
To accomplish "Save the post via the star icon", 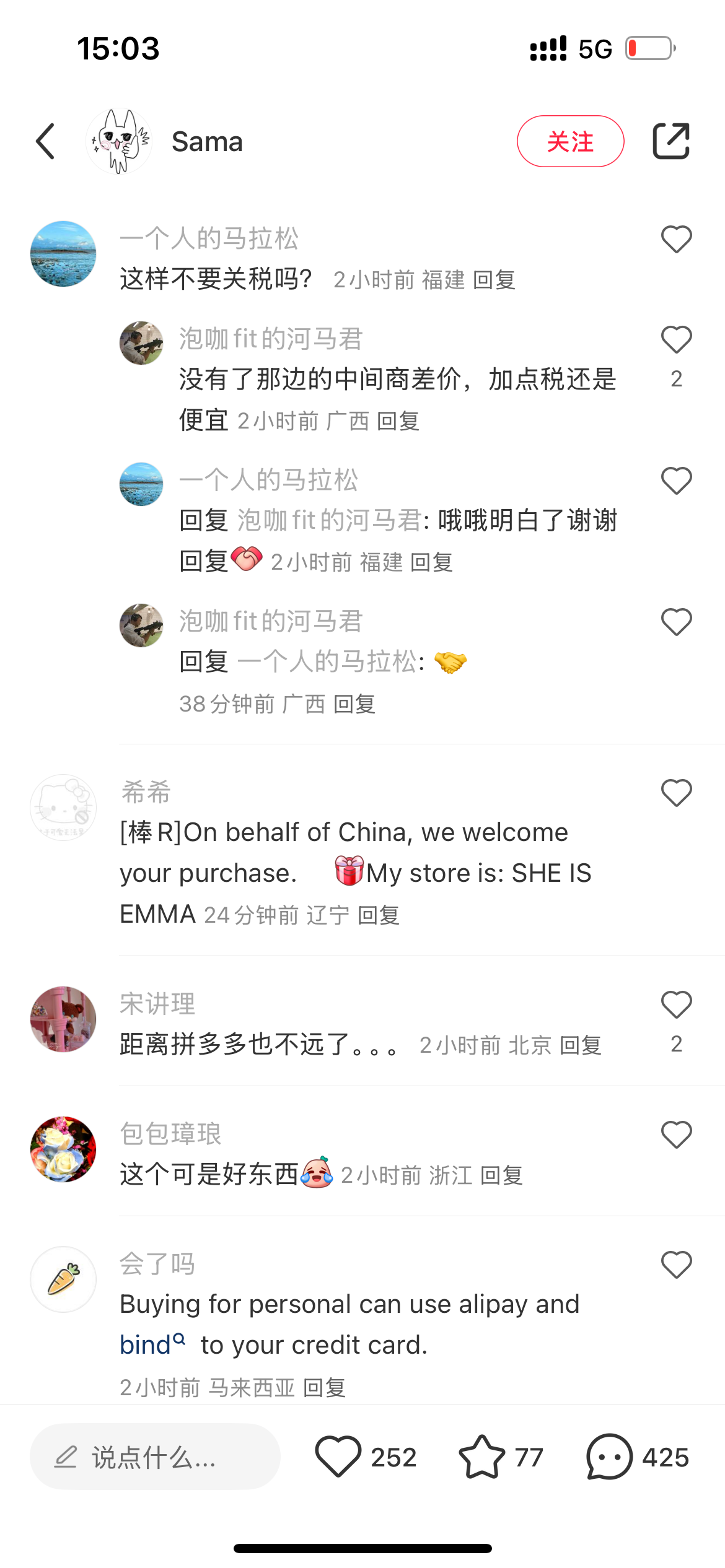I will click(482, 1457).
